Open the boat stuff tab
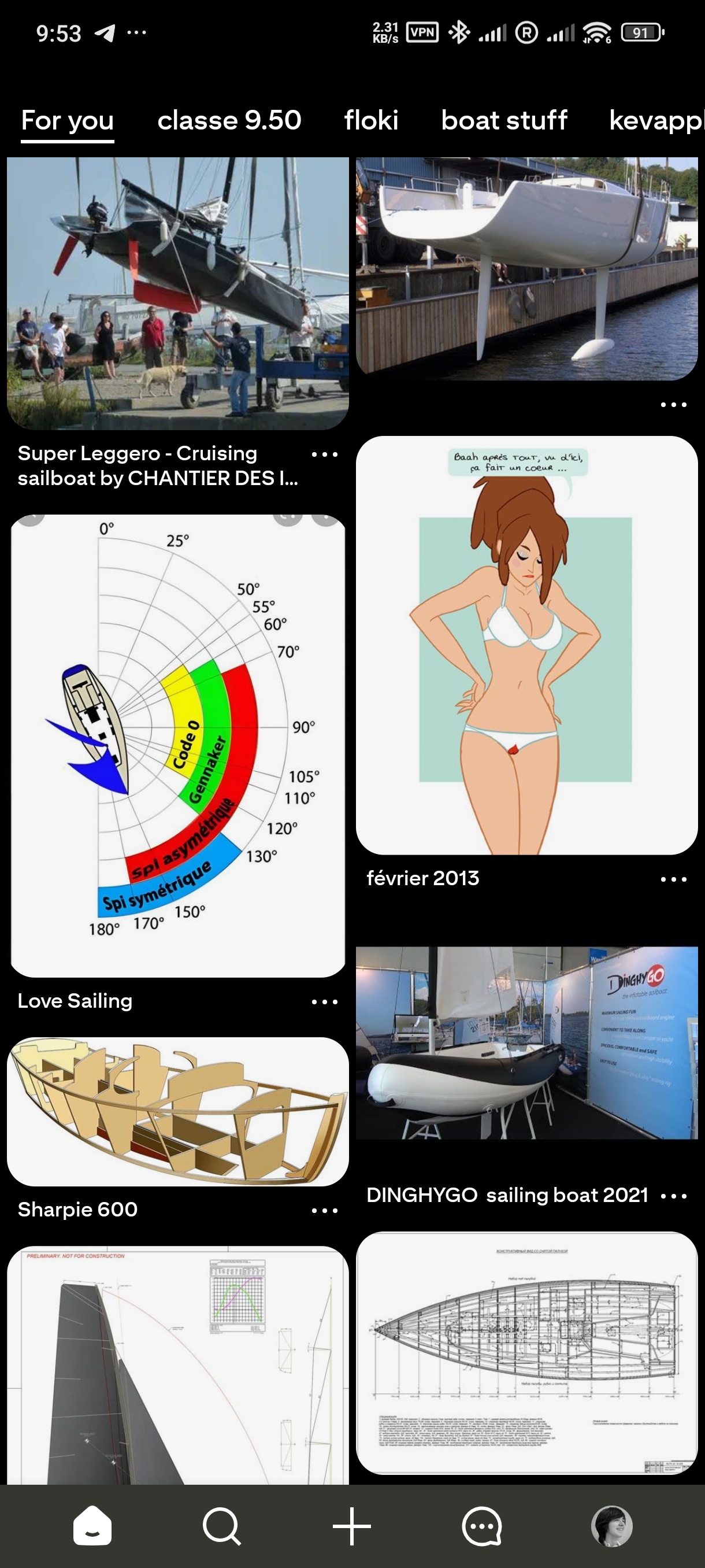The height and width of the screenshot is (1568, 705). [504, 120]
